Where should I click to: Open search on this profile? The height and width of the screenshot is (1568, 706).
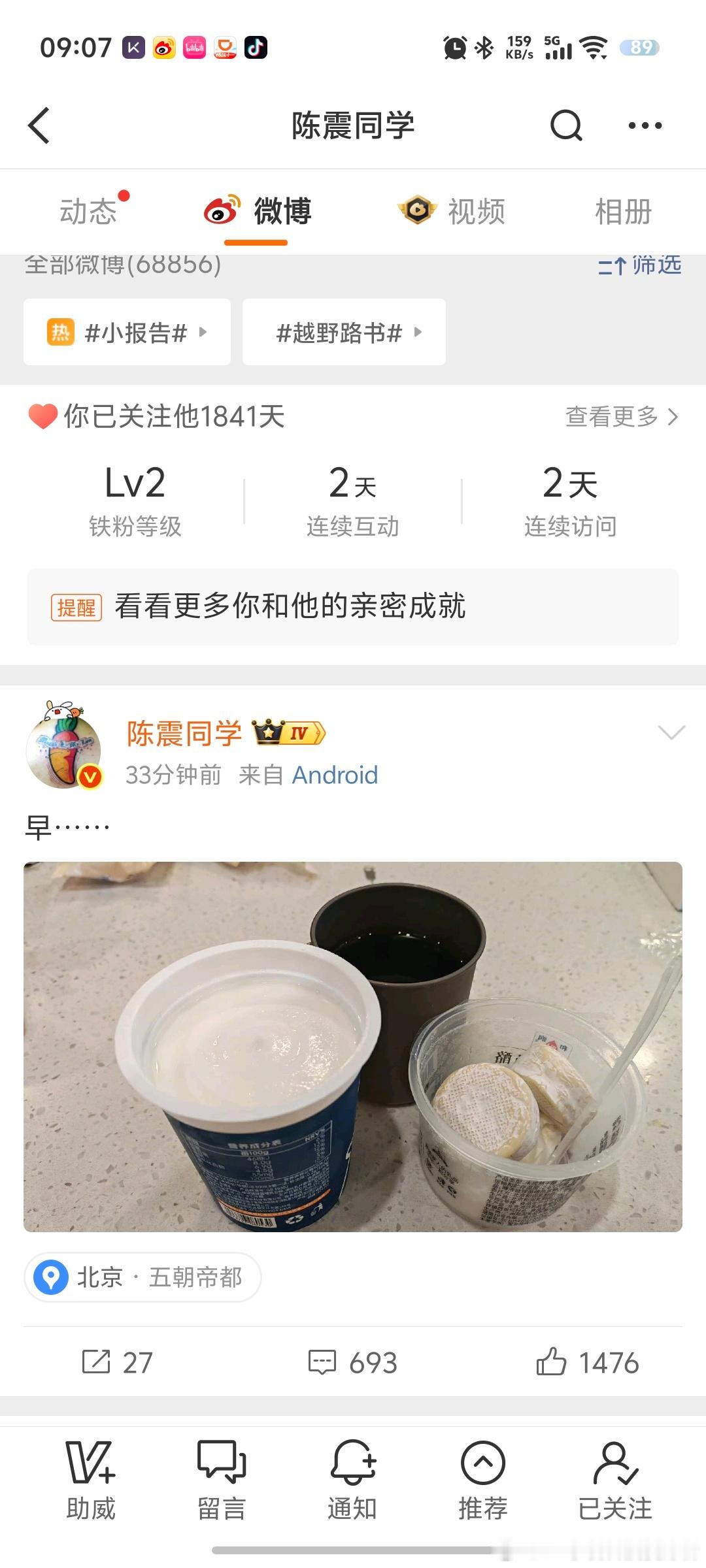(565, 125)
